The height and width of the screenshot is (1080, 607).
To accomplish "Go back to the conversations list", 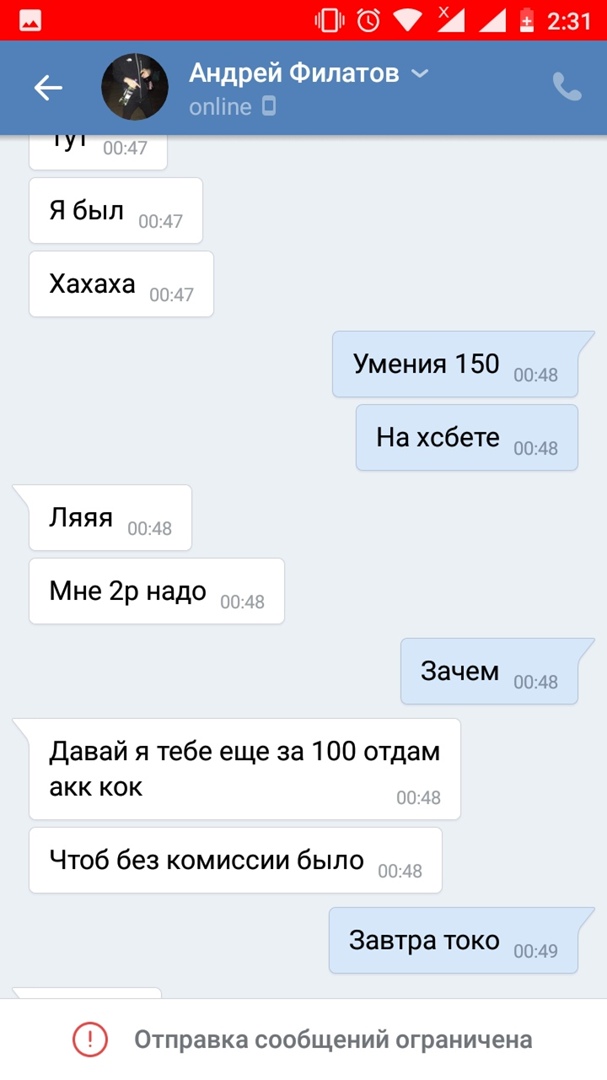I will (x=48, y=88).
